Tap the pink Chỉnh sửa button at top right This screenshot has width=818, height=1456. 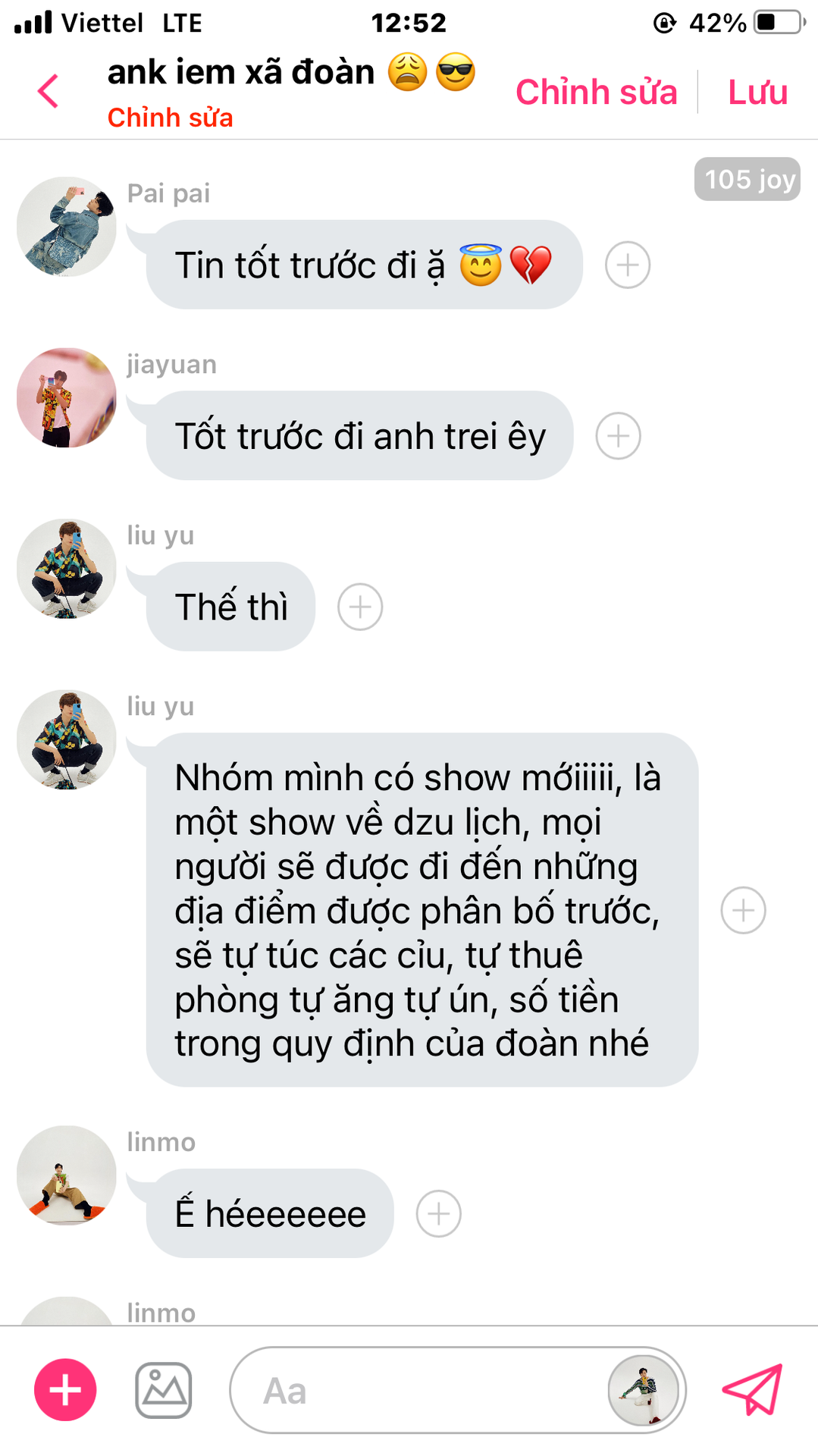(x=596, y=93)
